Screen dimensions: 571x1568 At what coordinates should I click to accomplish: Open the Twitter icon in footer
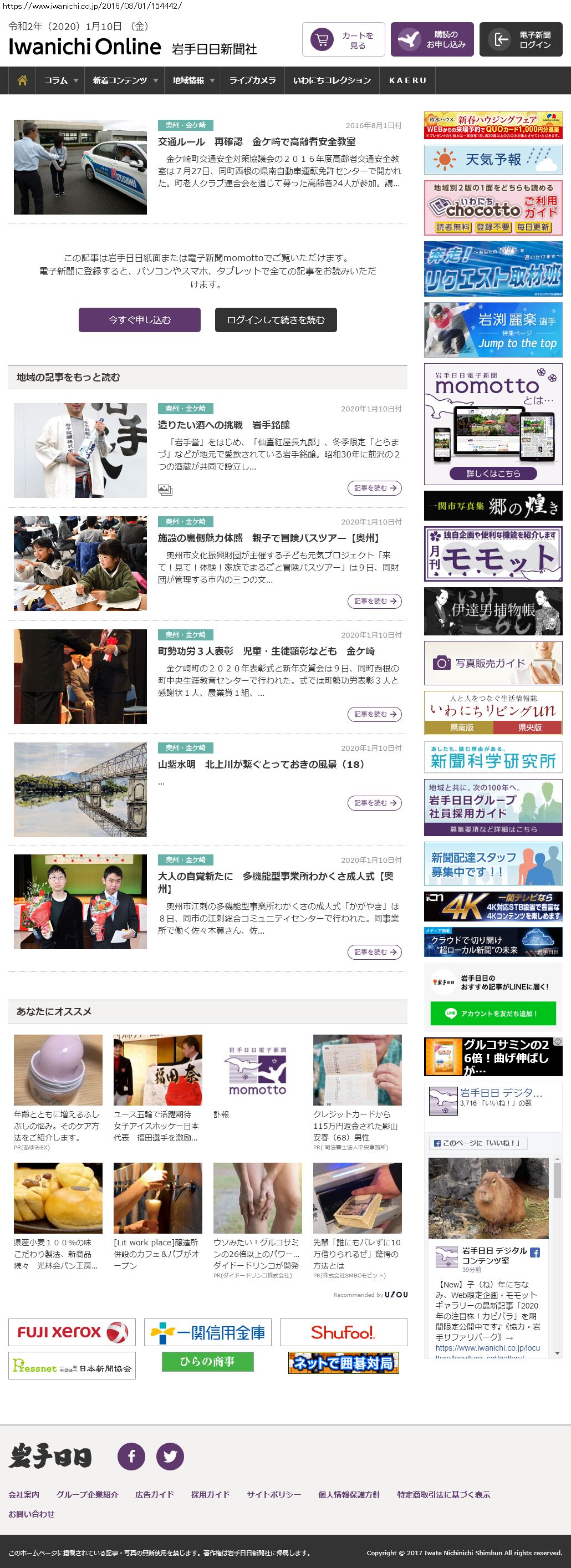tap(170, 1456)
